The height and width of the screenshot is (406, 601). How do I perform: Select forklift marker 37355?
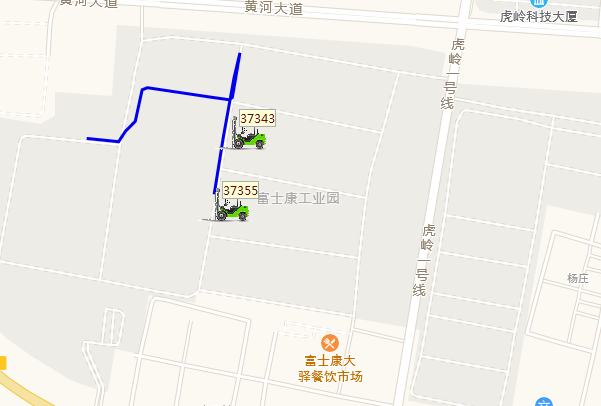point(232,207)
